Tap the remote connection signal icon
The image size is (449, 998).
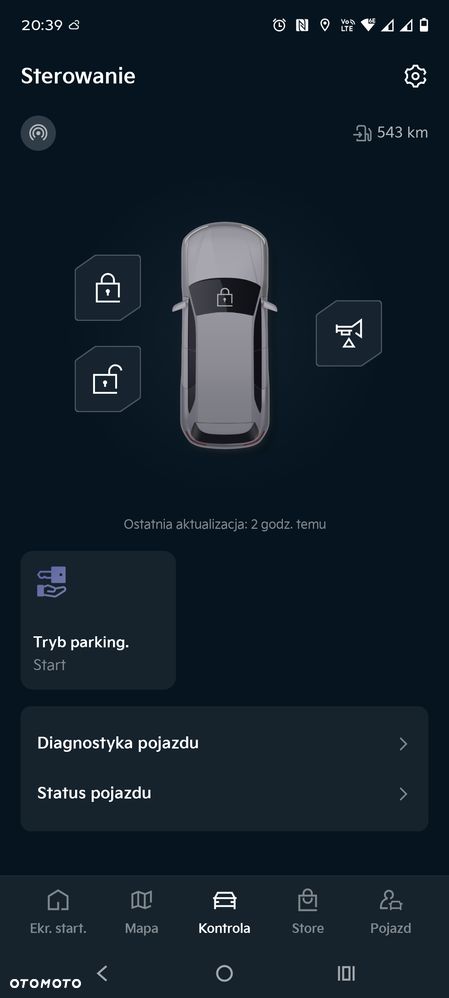click(38, 133)
